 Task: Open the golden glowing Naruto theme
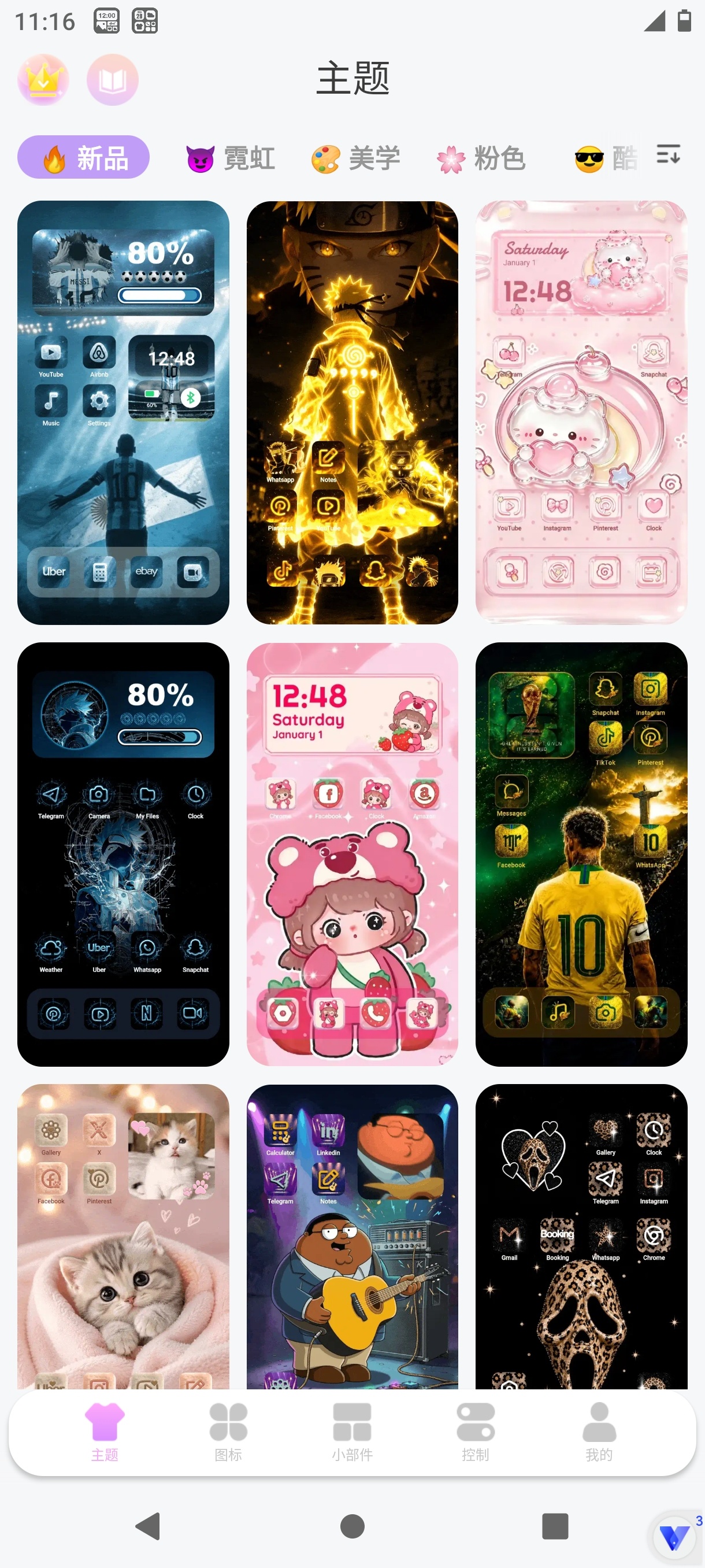pyautogui.click(x=352, y=413)
